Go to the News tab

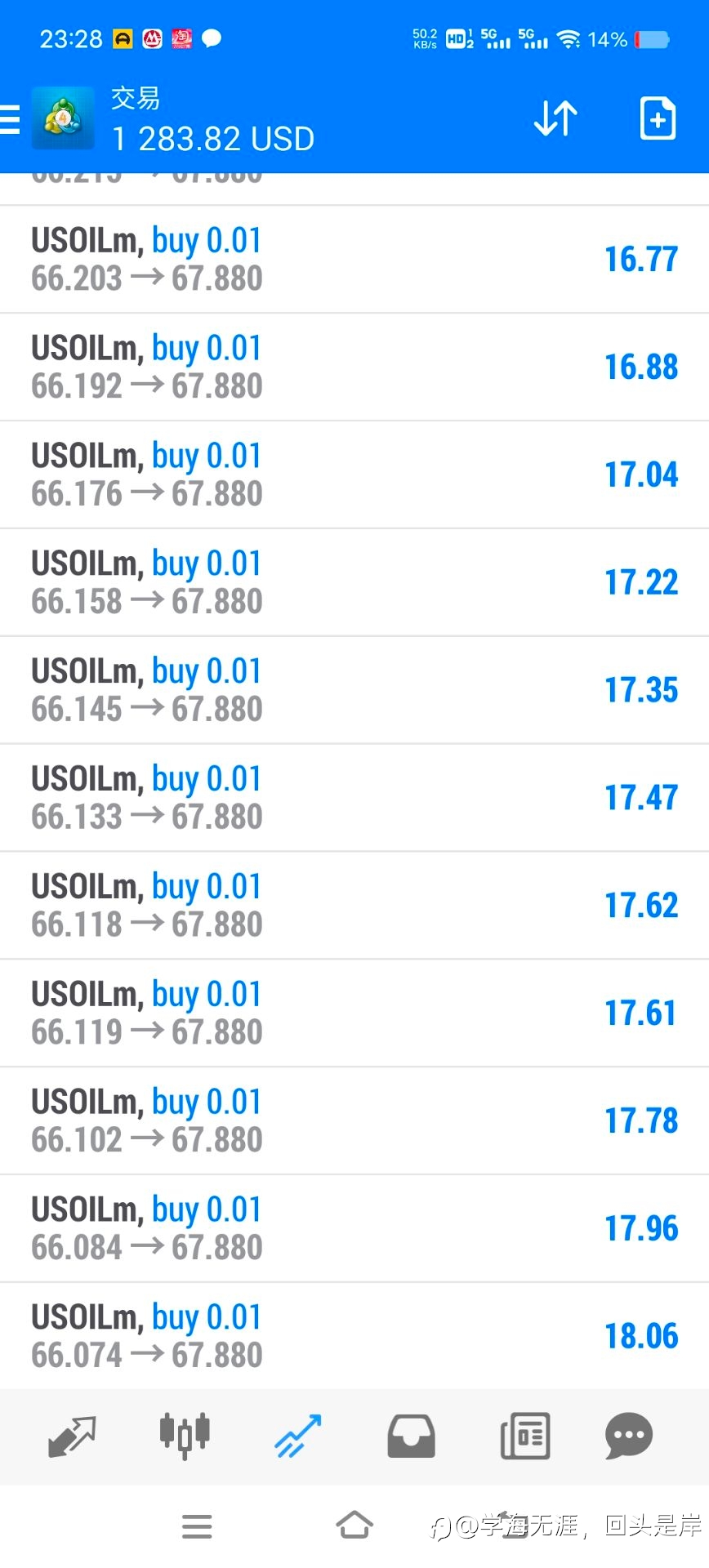(x=525, y=1436)
